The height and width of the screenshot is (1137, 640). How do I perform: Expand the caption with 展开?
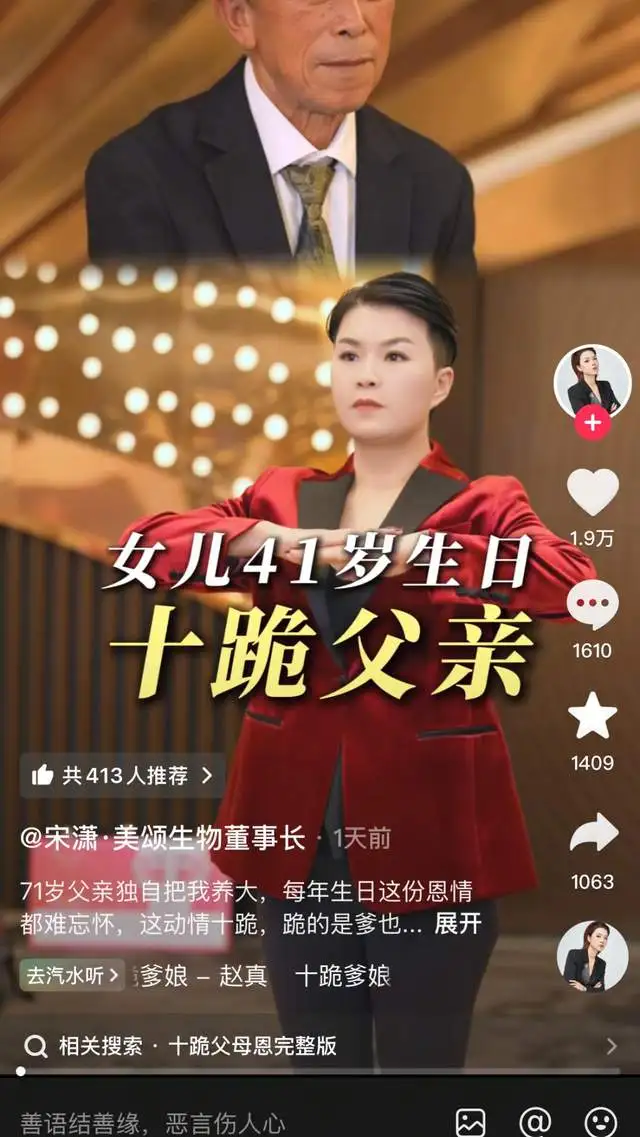pyautogui.click(x=458, y=925)
